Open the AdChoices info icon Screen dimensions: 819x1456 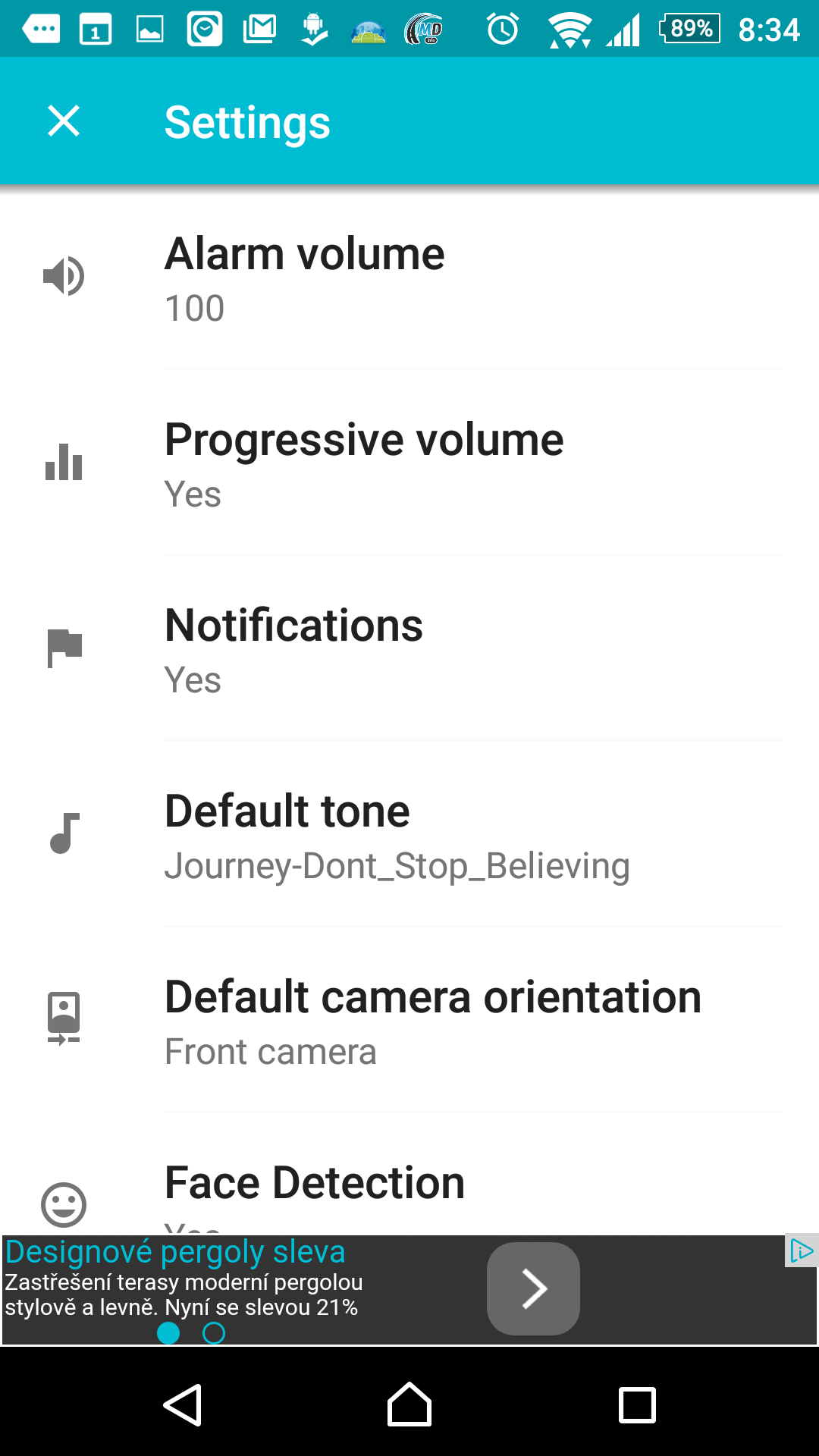pos(801,1250)
